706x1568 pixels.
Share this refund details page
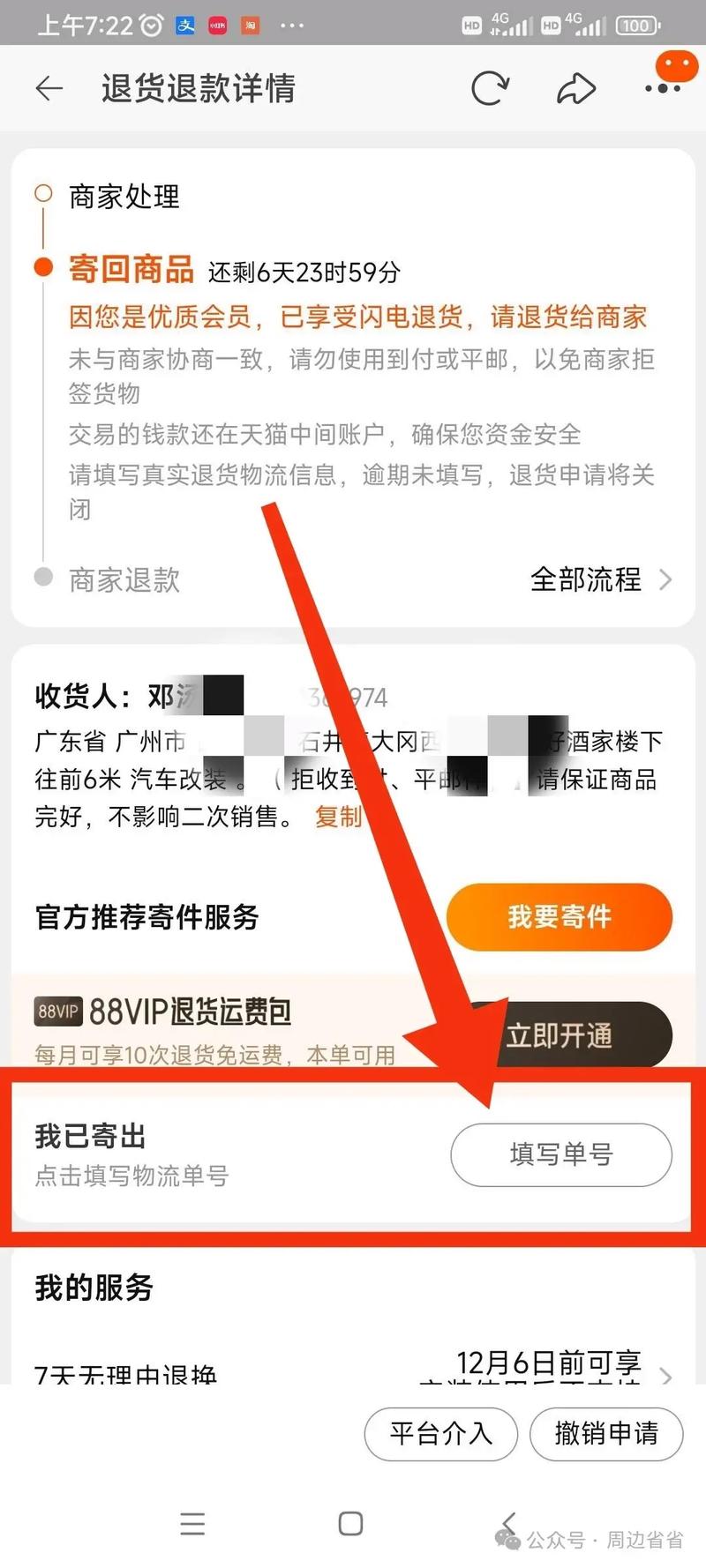coord(576,88)
